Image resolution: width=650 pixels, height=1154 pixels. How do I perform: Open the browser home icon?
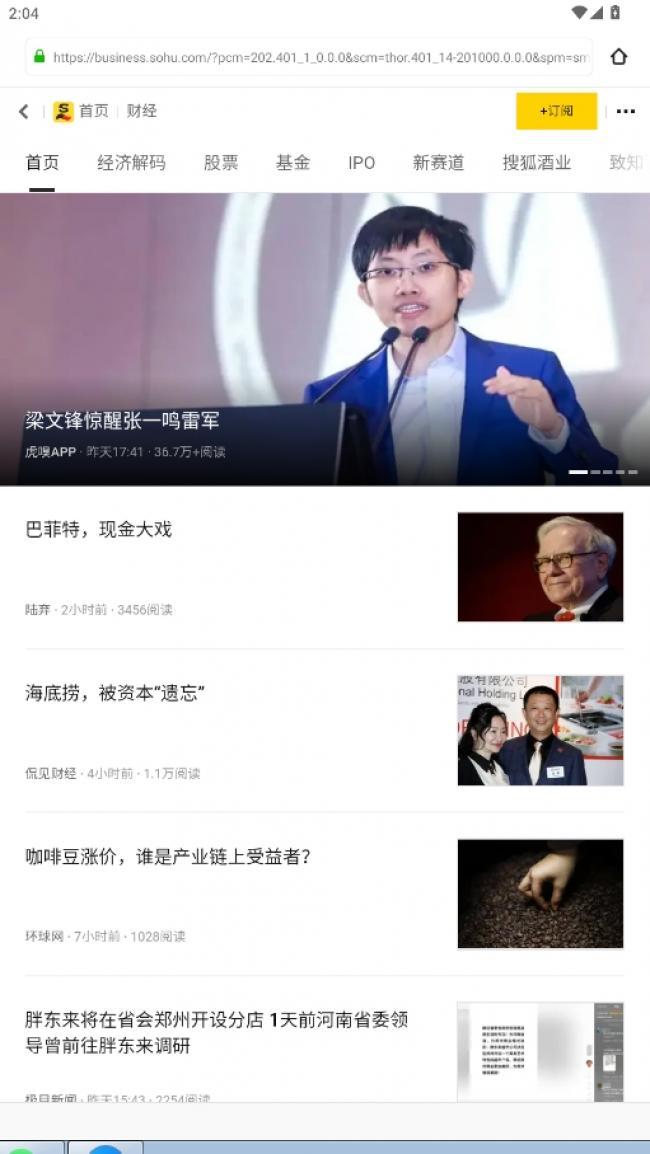[619, 57]
